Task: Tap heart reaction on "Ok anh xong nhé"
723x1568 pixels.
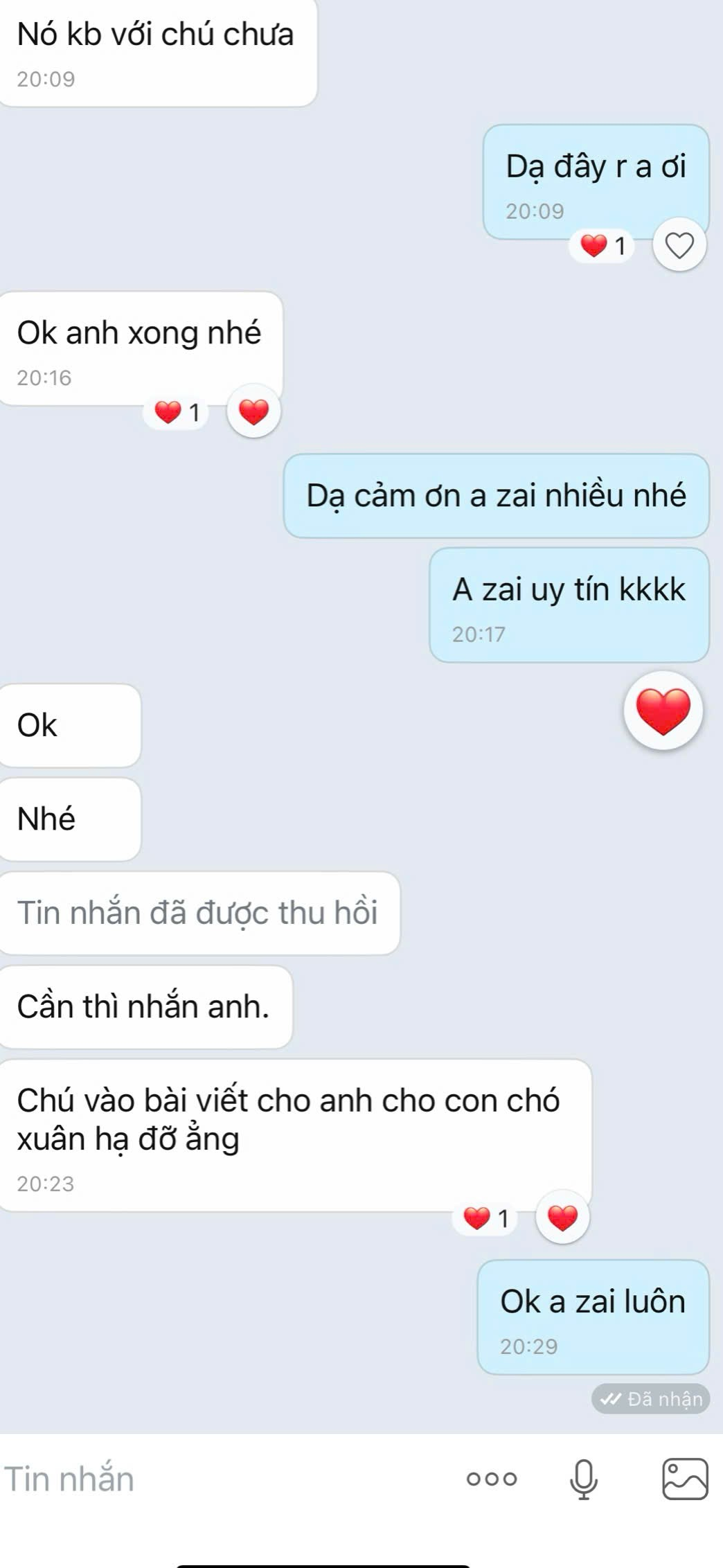Action: point(253,411)
